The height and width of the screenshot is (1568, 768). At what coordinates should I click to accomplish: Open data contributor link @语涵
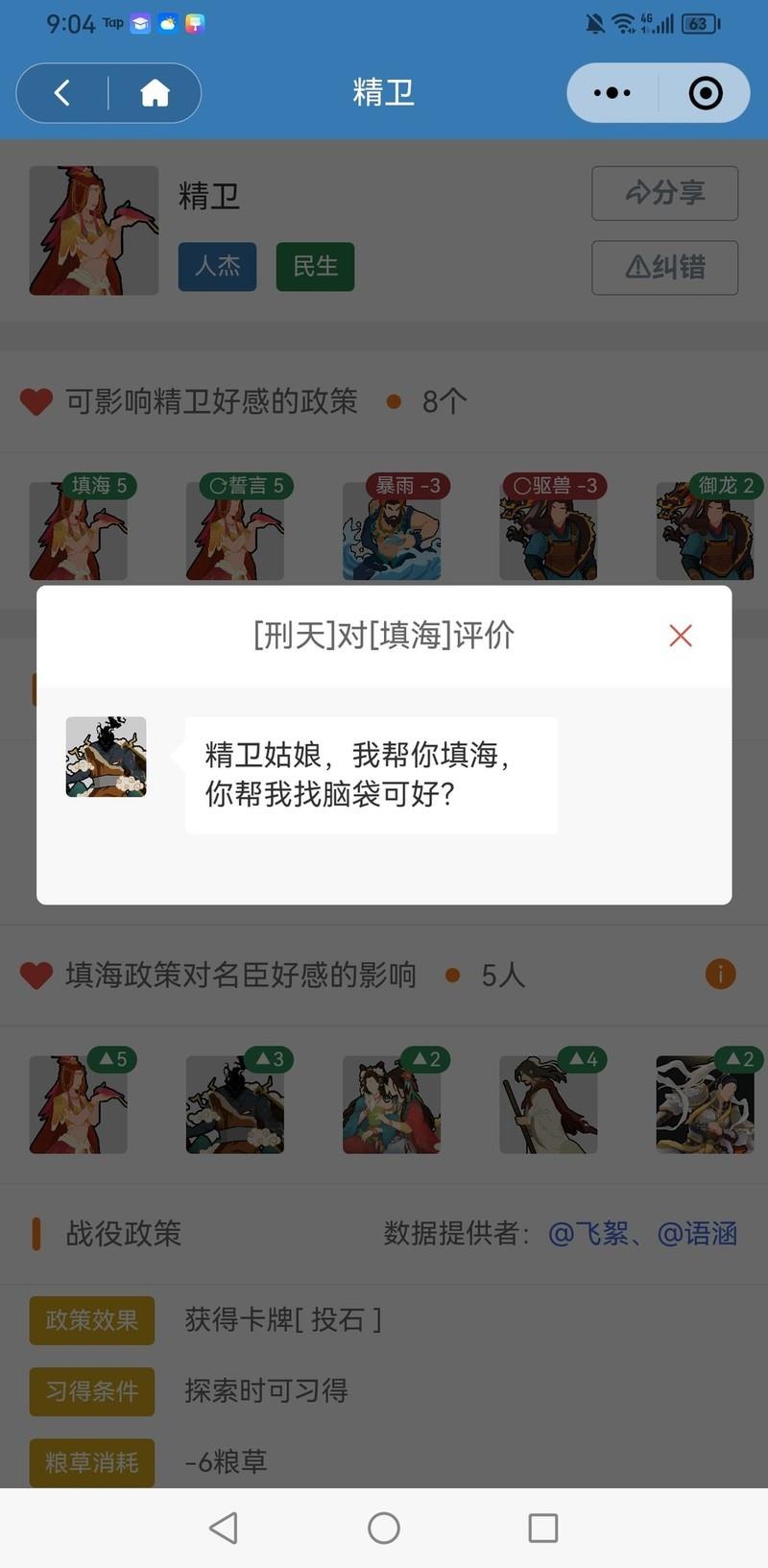click(x=698, y=1233)
